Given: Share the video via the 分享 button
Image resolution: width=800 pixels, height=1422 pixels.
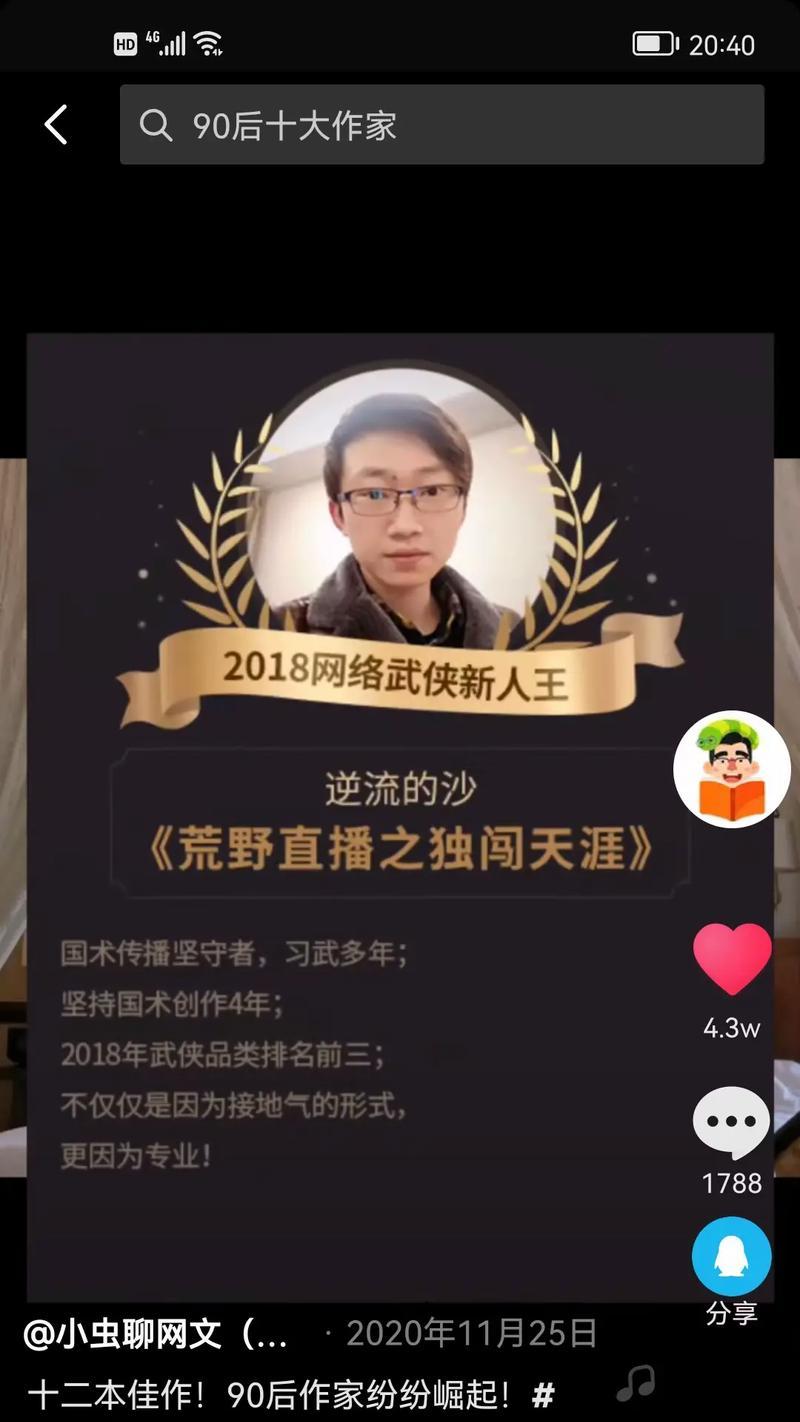Looking at the screenshot, I should tap(731, 1258).
